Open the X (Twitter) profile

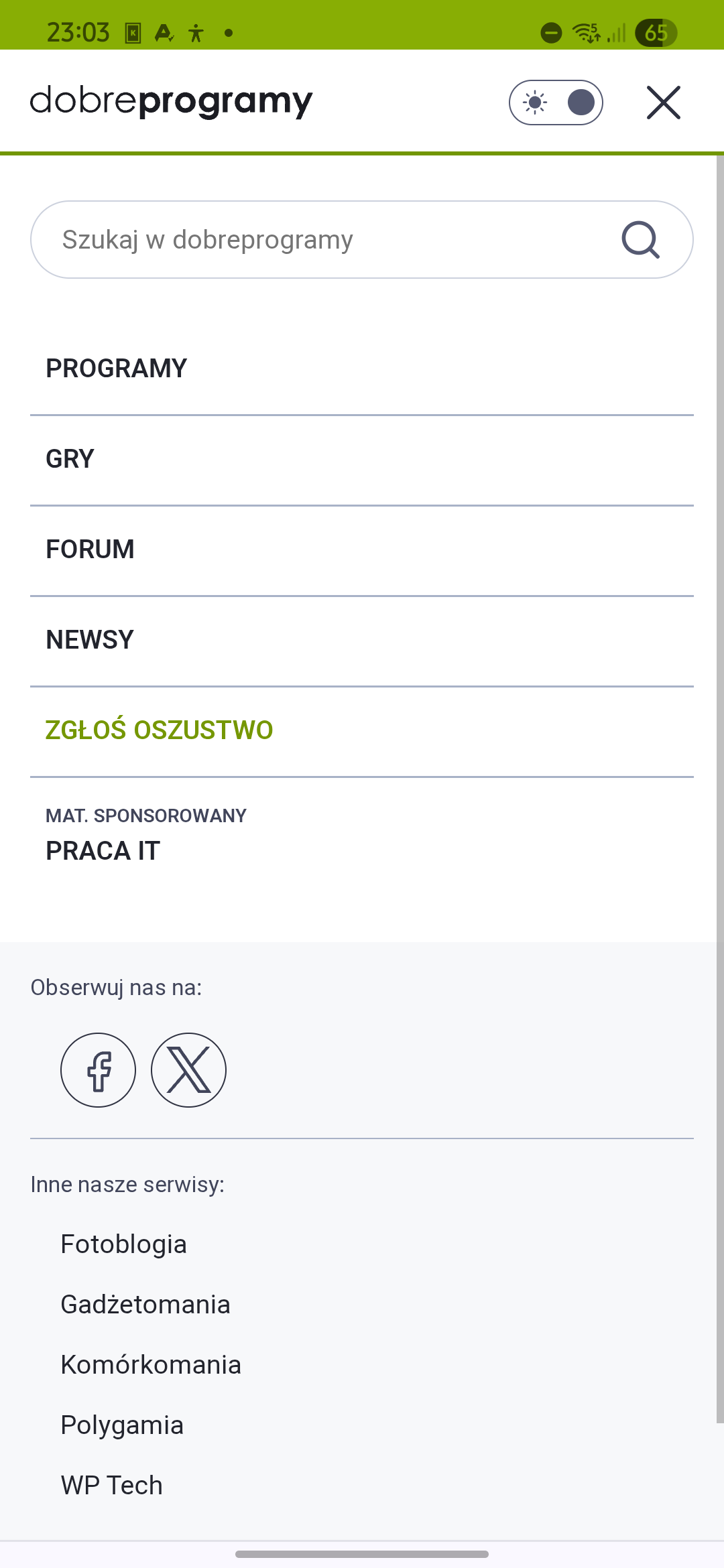tap(188, 1070)
